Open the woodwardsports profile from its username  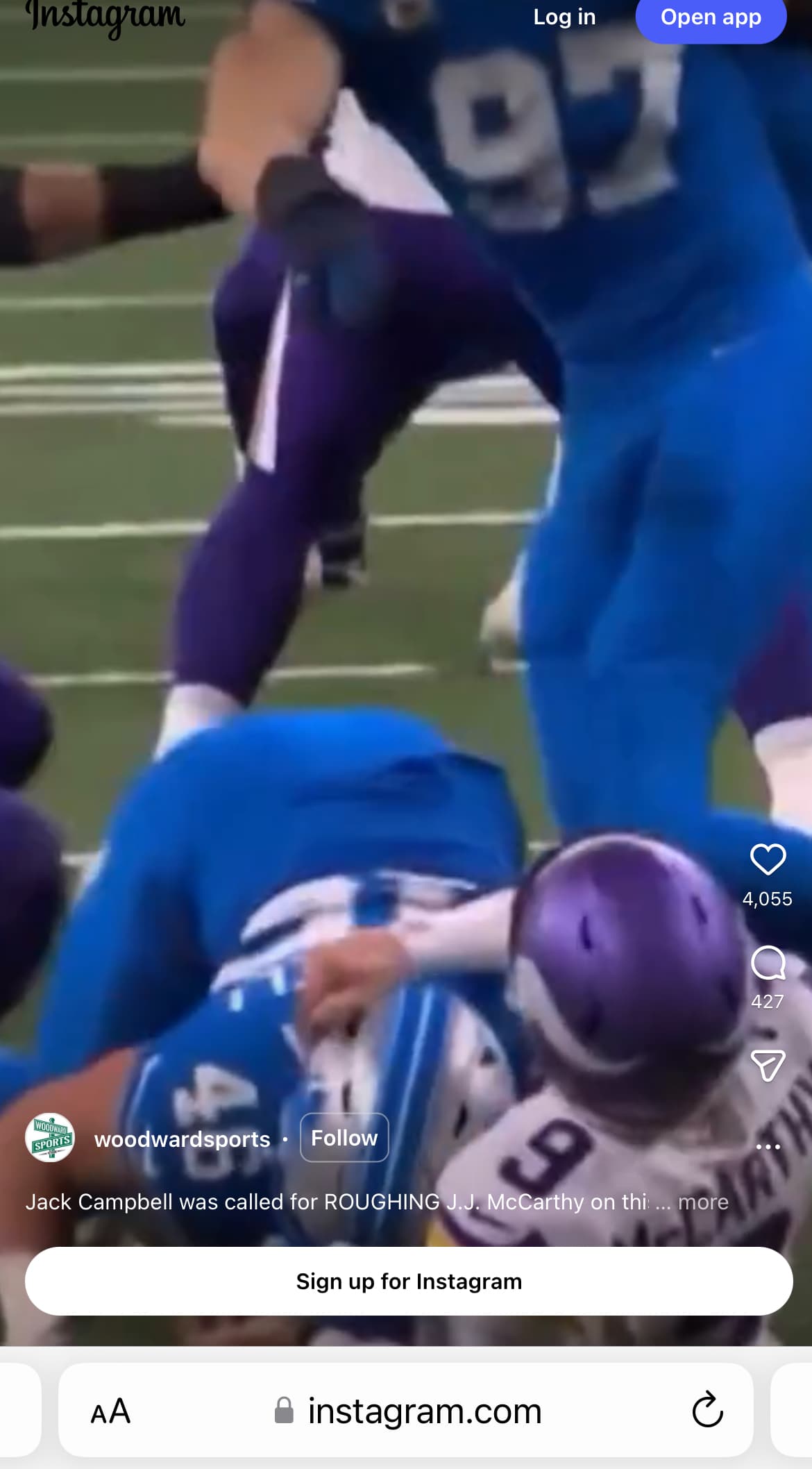click(182, 1139)
